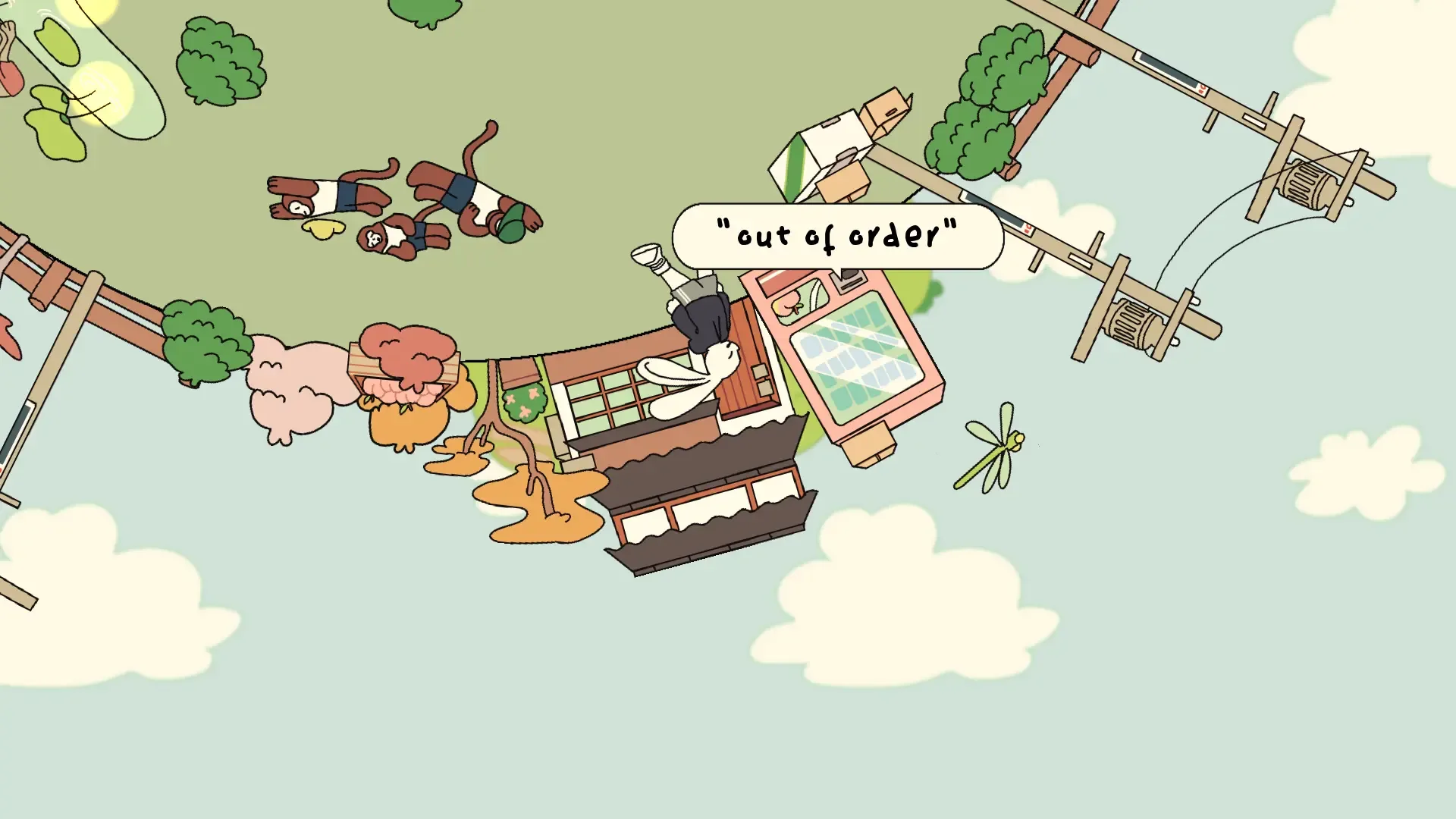Tap the "out of order" speech bubble

coord(837,236)
